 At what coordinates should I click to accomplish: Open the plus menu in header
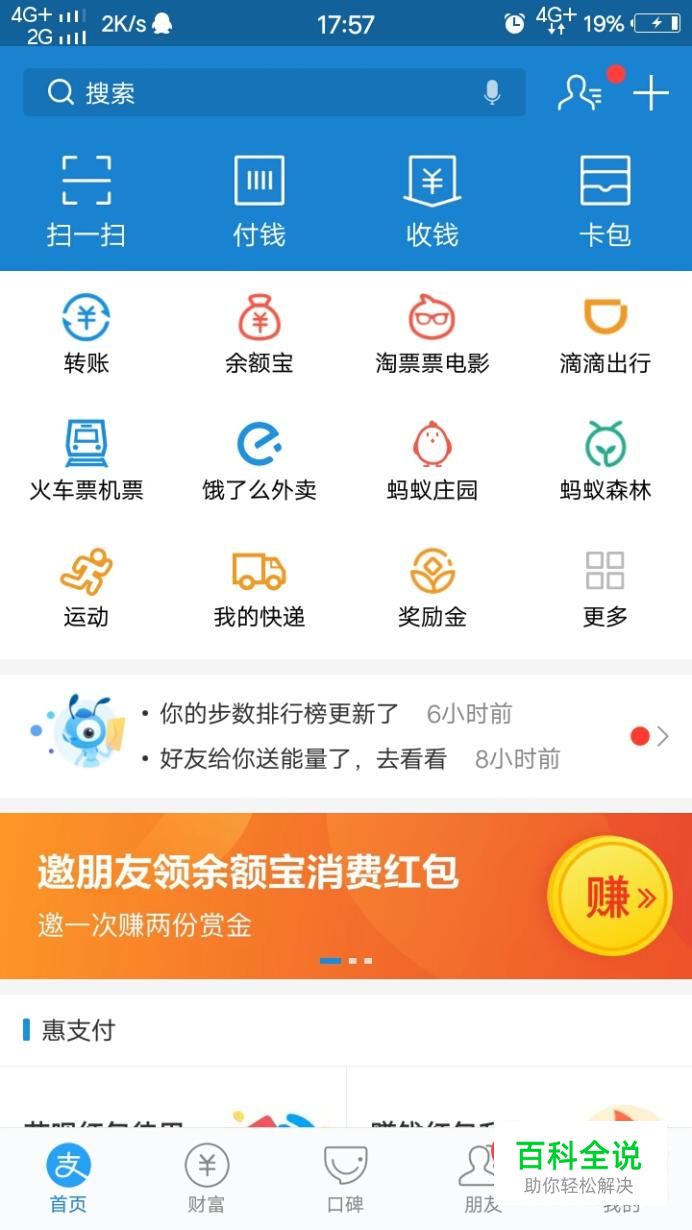[651, 93]
